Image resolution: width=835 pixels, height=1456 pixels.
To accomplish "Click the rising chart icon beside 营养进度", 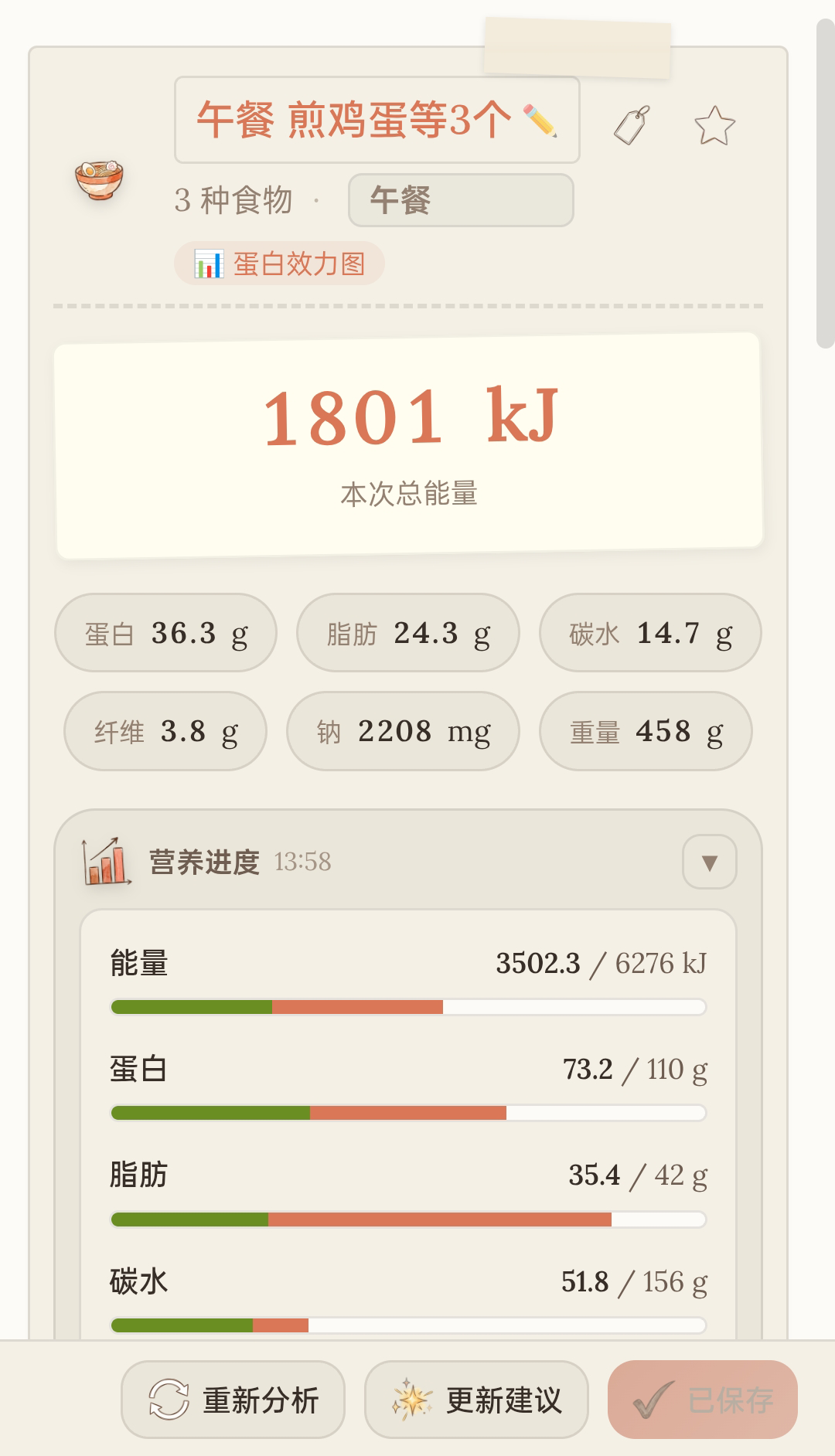I will click(105, 860).
